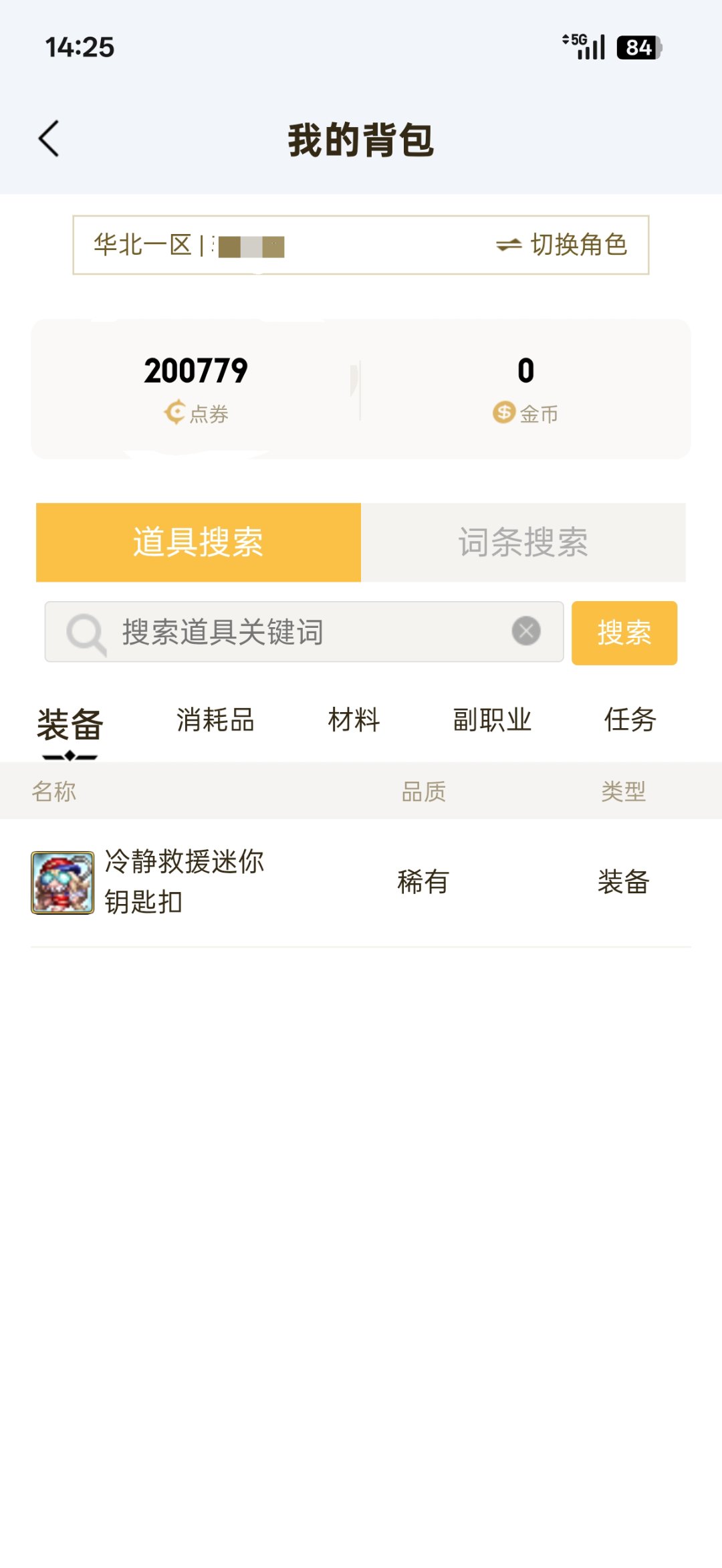Image resolution: width=722 pixels, height=1568 pixels.
Task: Tap 切换角色 to change characters
Action: [576, 245]
